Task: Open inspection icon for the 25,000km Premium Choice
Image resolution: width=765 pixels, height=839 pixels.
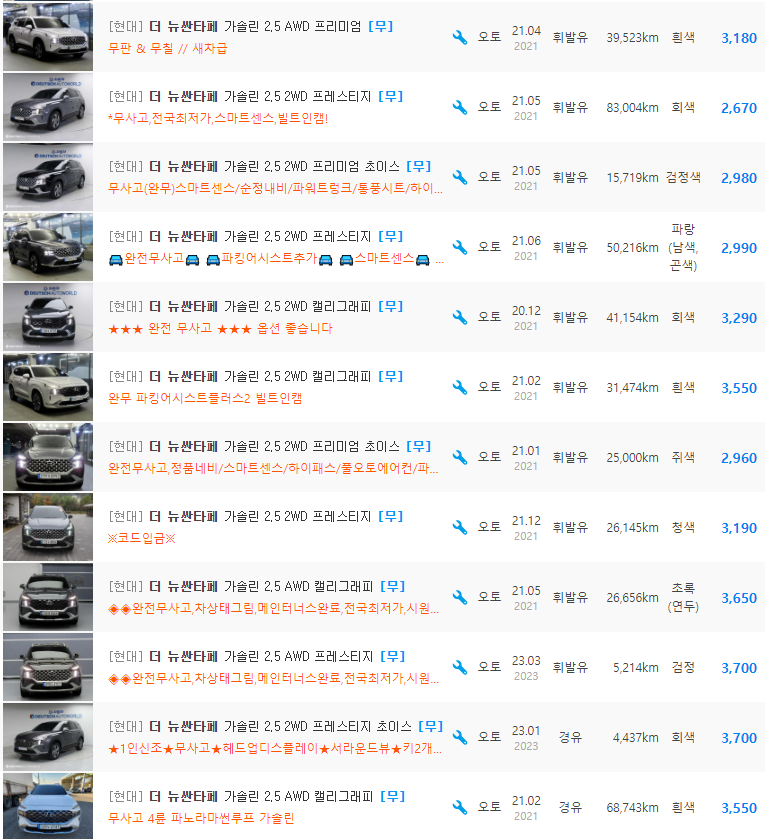Action: pos(461,456)
